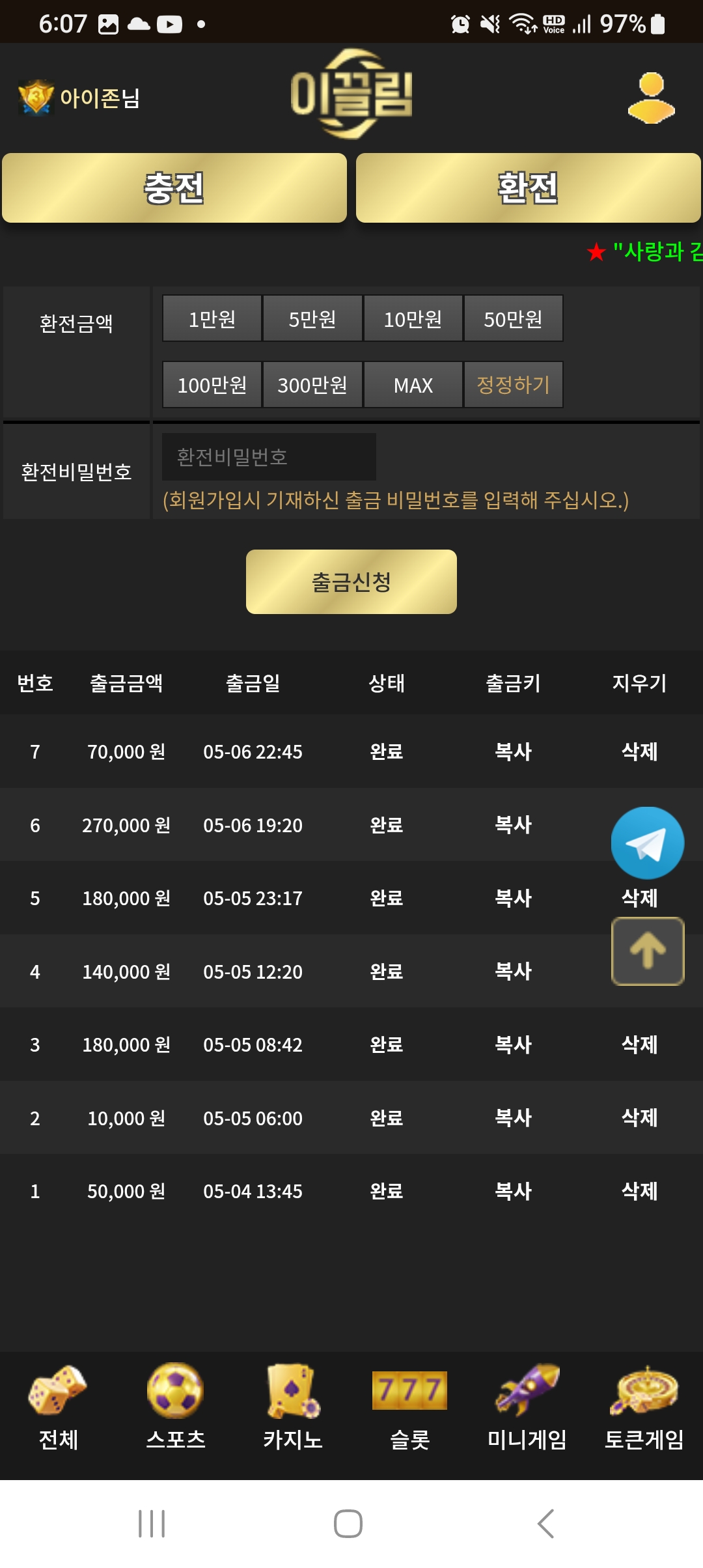The image size is (703, 1568).
Task: Go to the 슬롯 tab
Action: [410, 1407]
